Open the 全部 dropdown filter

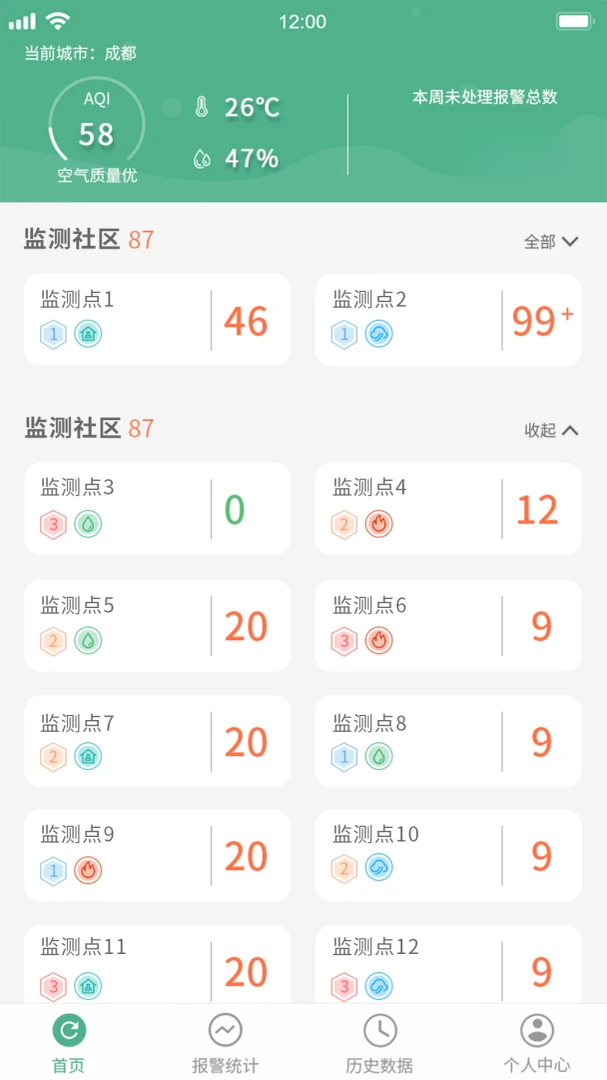[x=551, y=242]
